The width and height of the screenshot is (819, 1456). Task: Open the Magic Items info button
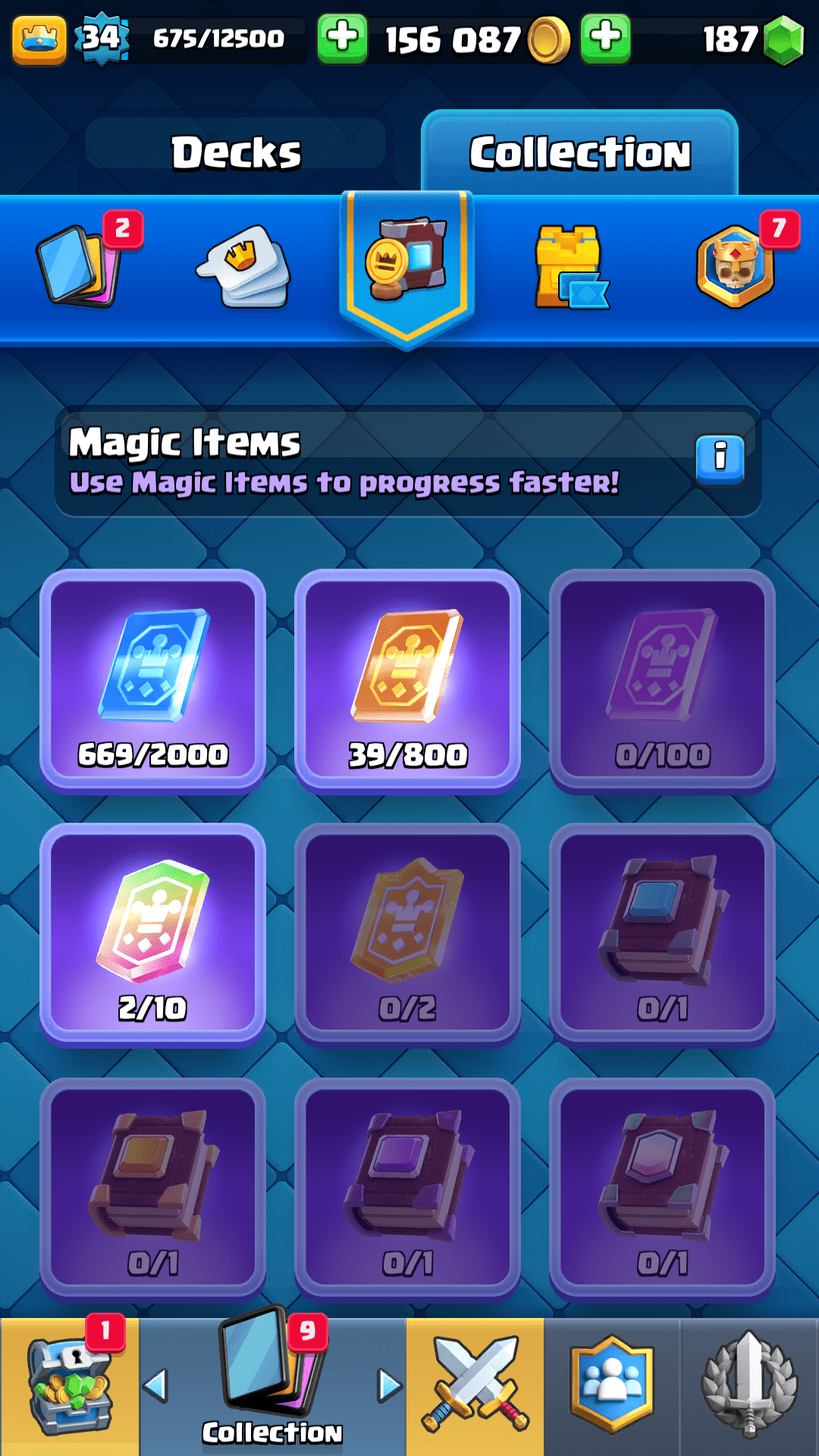point(720,458)
